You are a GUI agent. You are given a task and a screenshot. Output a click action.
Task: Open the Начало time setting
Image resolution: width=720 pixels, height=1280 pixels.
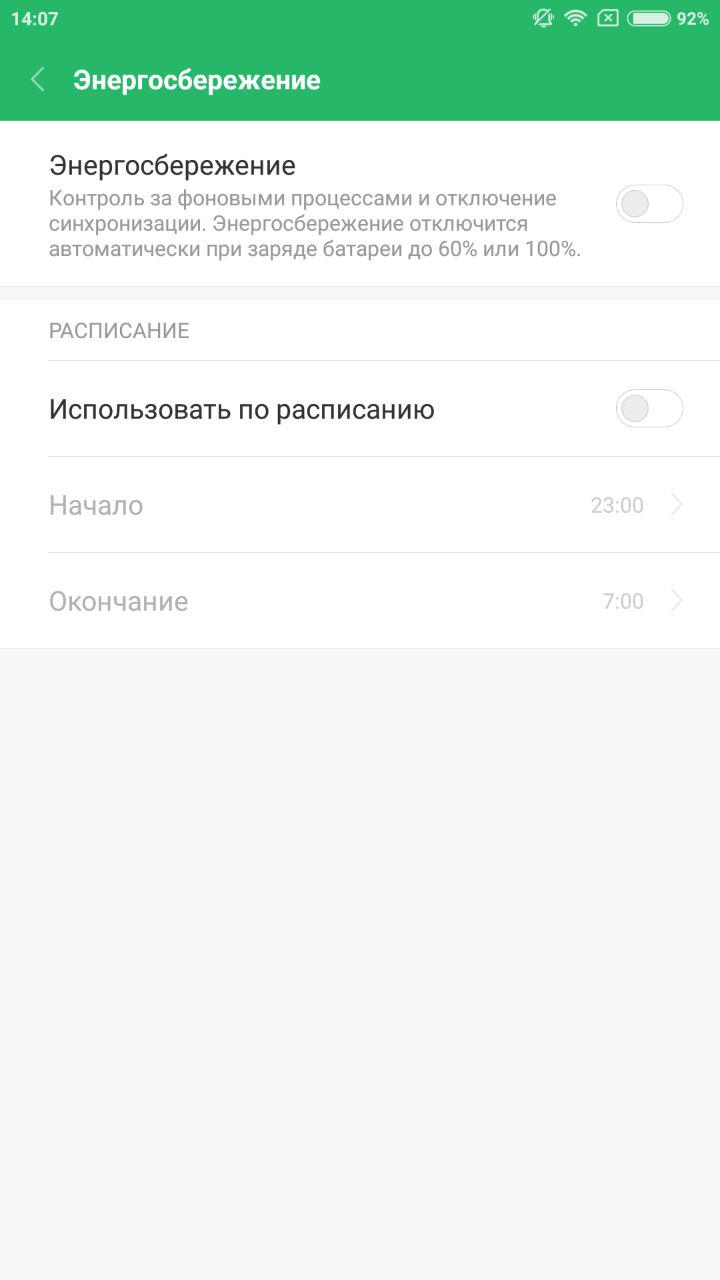point(360,505)
